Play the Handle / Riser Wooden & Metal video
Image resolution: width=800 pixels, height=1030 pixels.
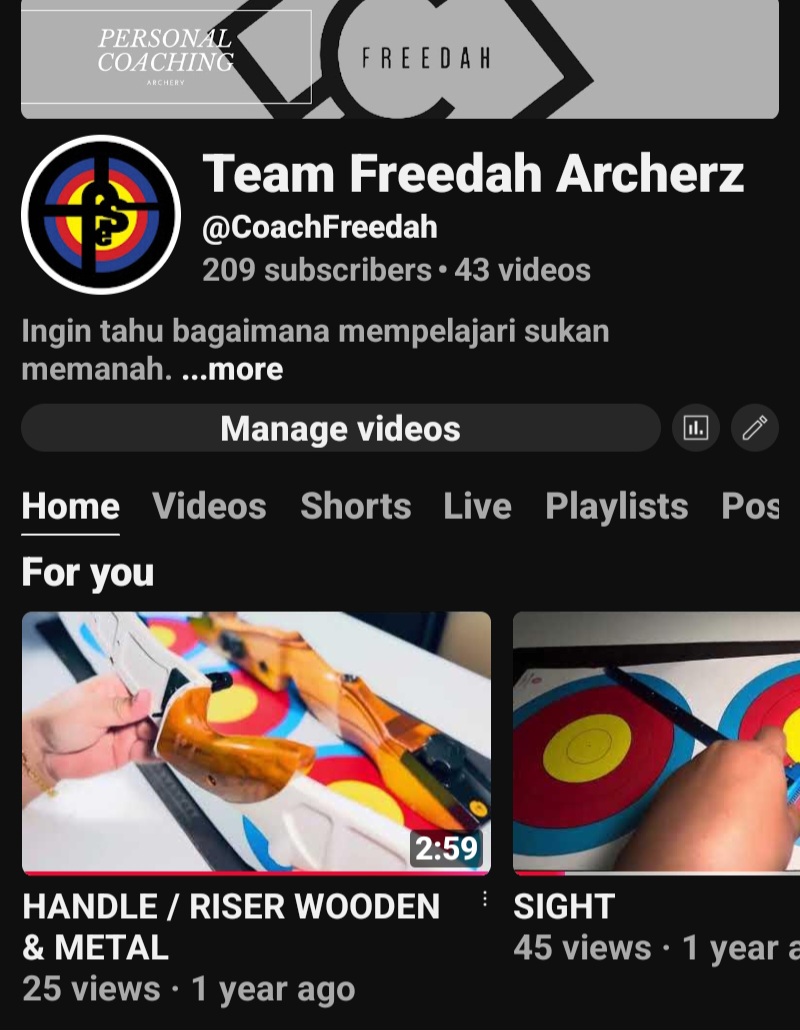pyautogui.click(x=256, y=742)
